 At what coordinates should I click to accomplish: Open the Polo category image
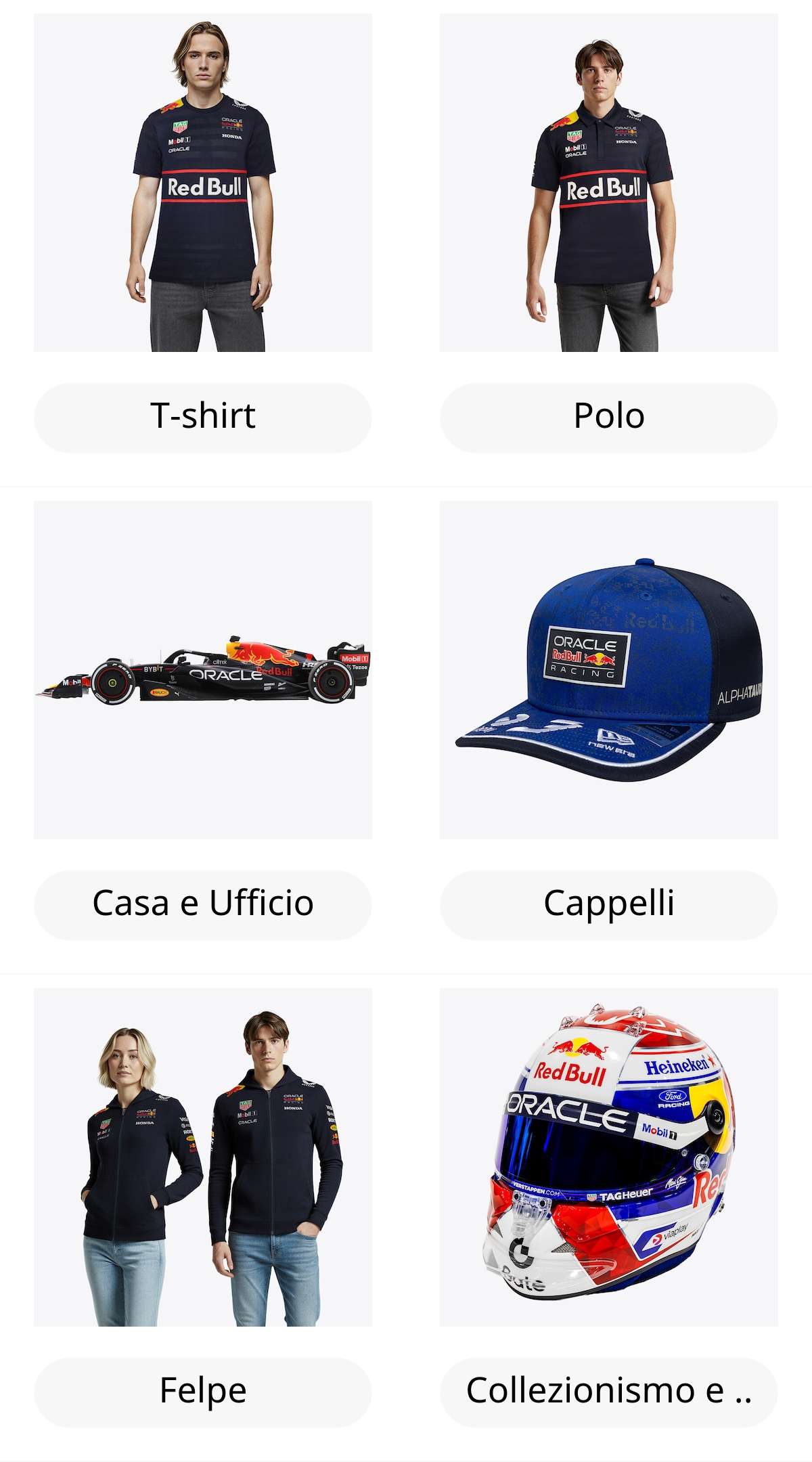[609, 183]
